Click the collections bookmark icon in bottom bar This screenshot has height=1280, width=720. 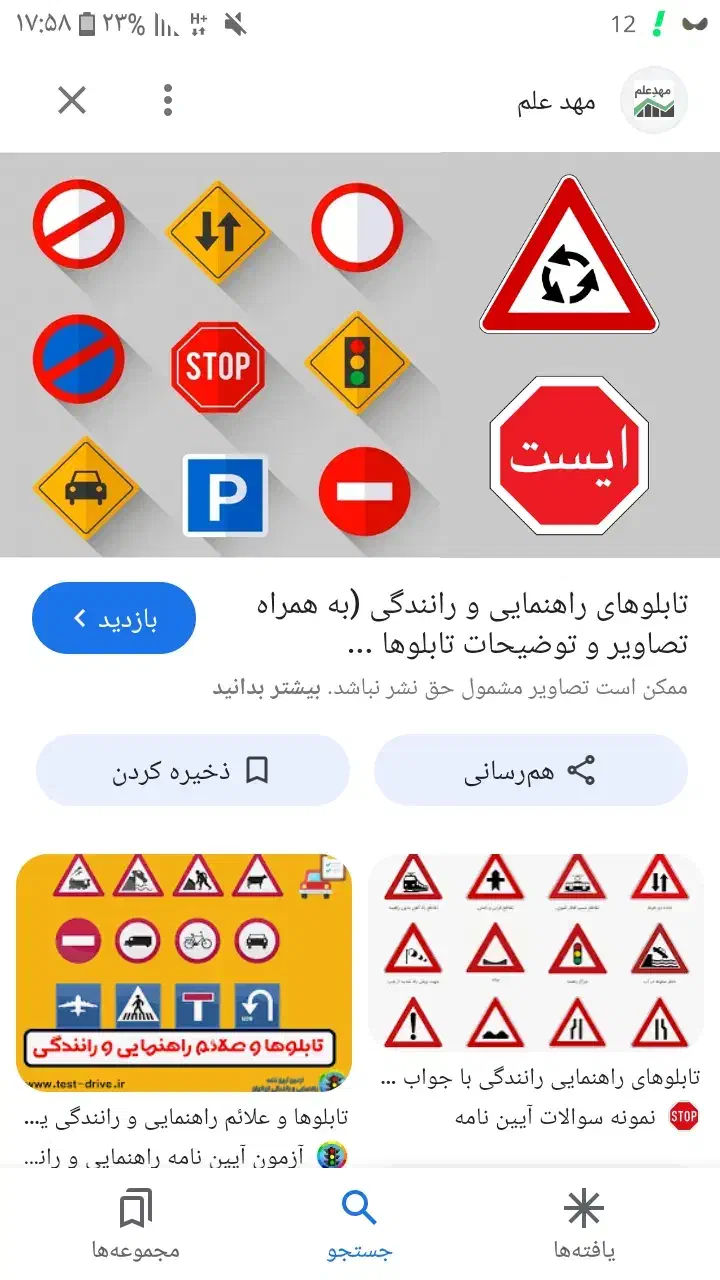(137, 1209)
